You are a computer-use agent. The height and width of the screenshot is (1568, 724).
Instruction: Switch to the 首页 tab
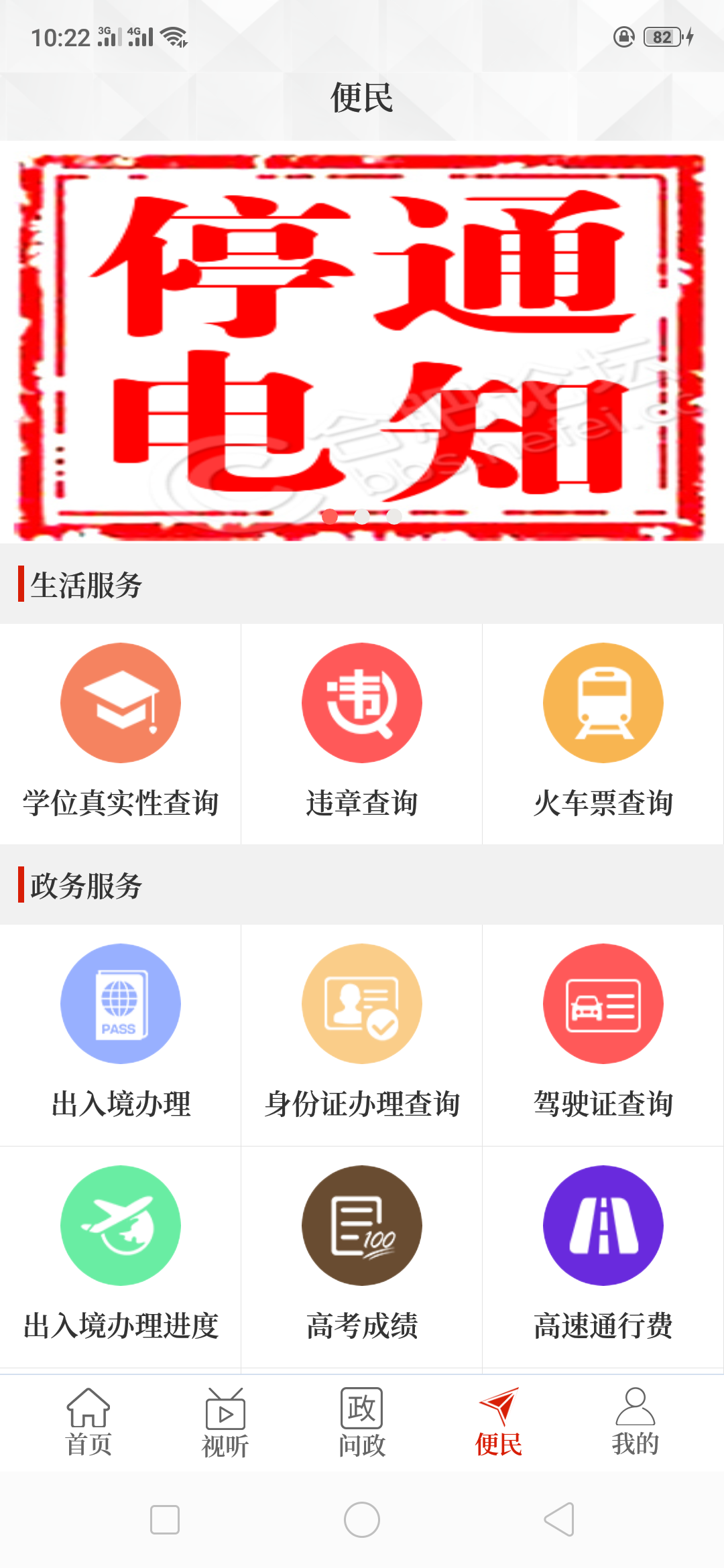coord(88,1422)
